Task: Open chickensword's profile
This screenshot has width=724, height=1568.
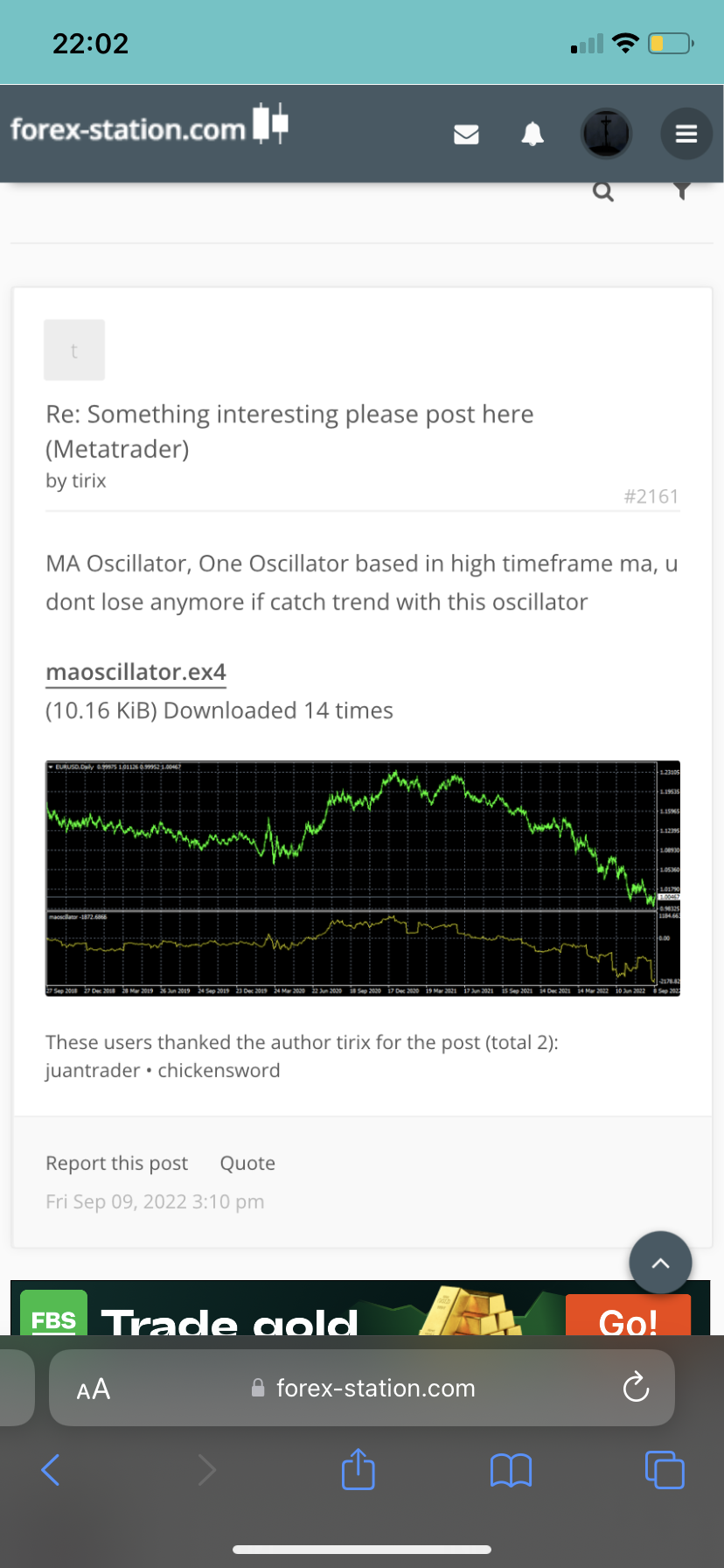Action: 219,1070
